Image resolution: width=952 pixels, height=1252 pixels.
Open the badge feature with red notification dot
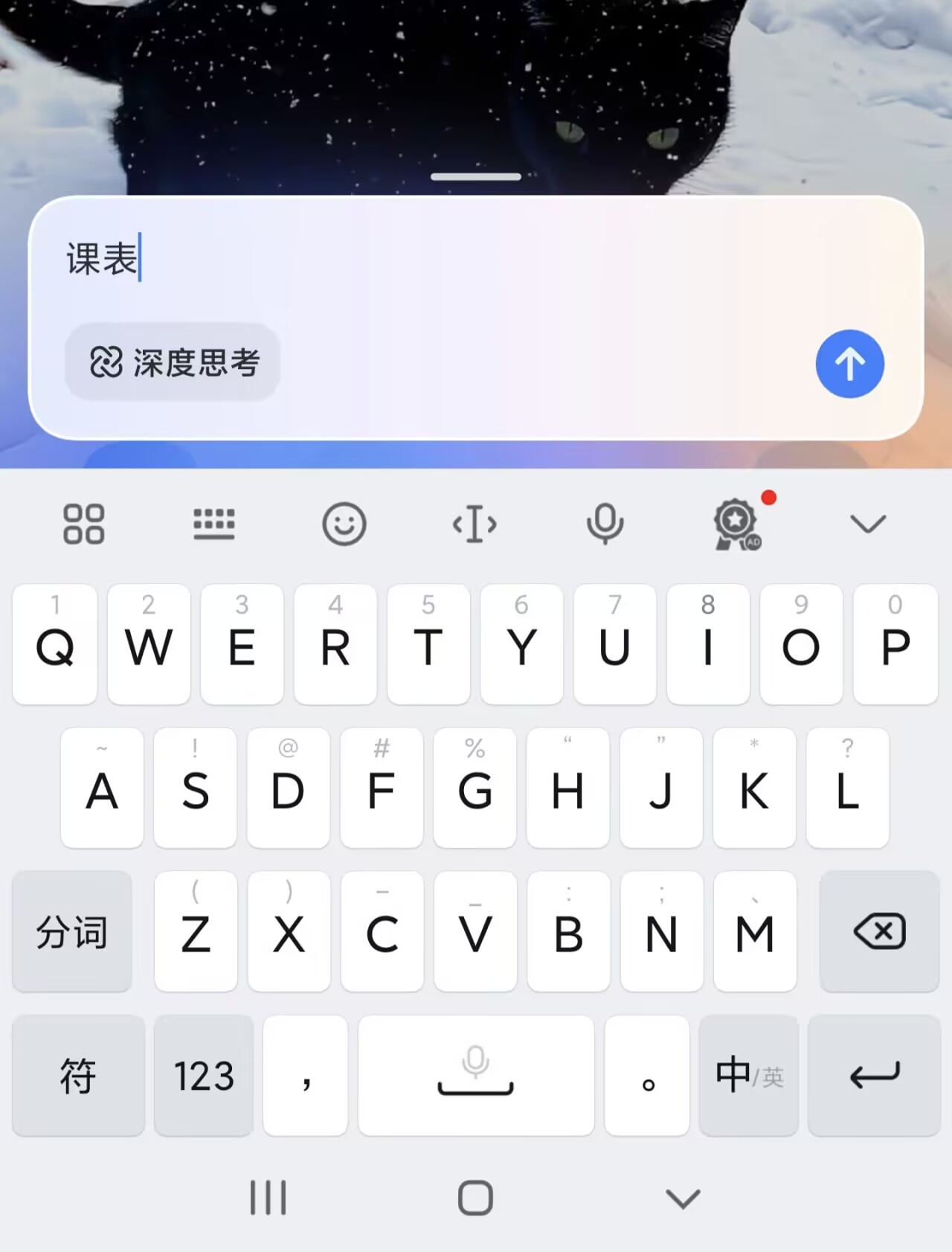click(x=736, y=524)
